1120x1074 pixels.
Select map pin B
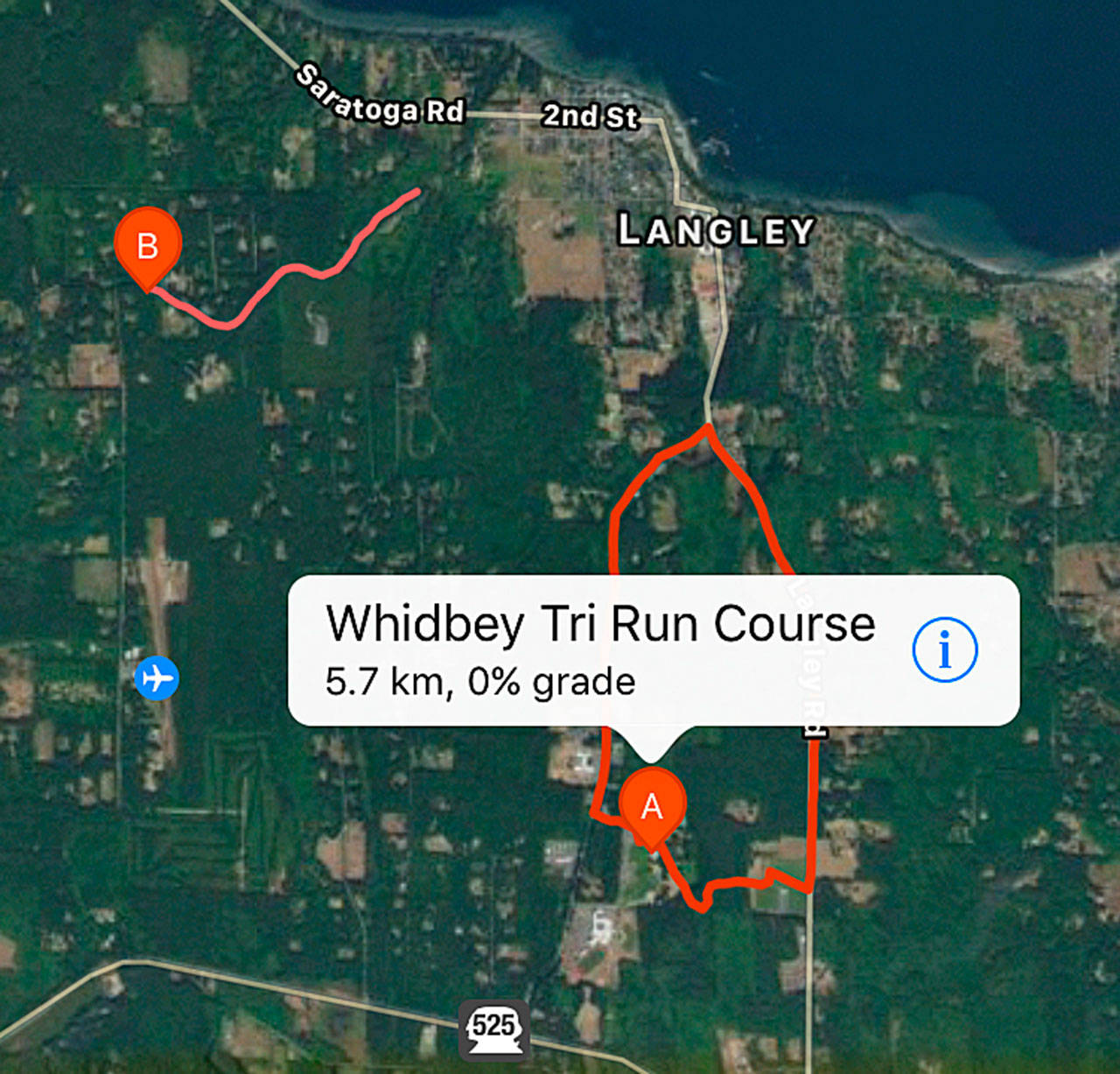click(x=148, y=245)
